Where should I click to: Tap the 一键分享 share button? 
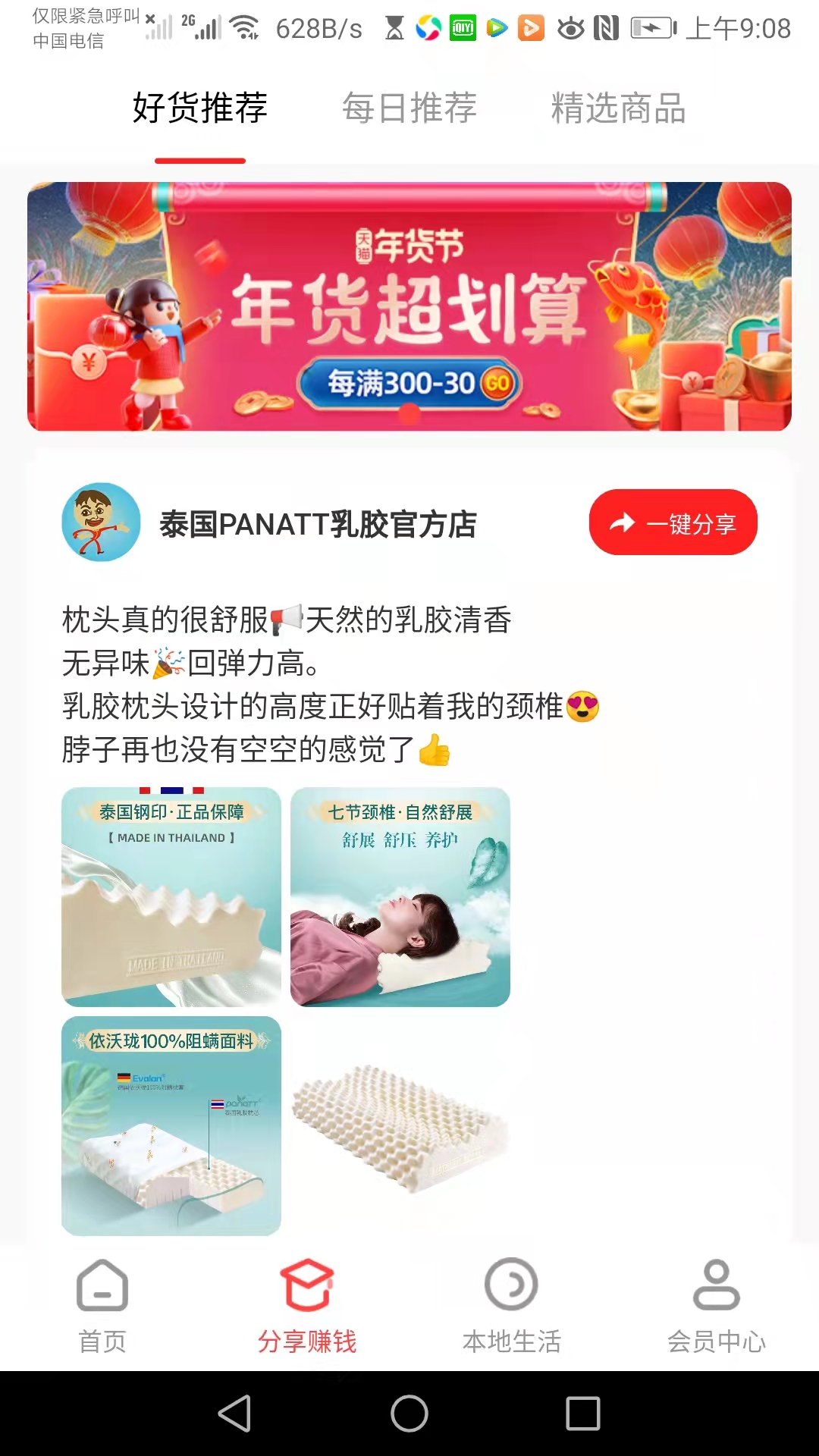tap(673, 522)
